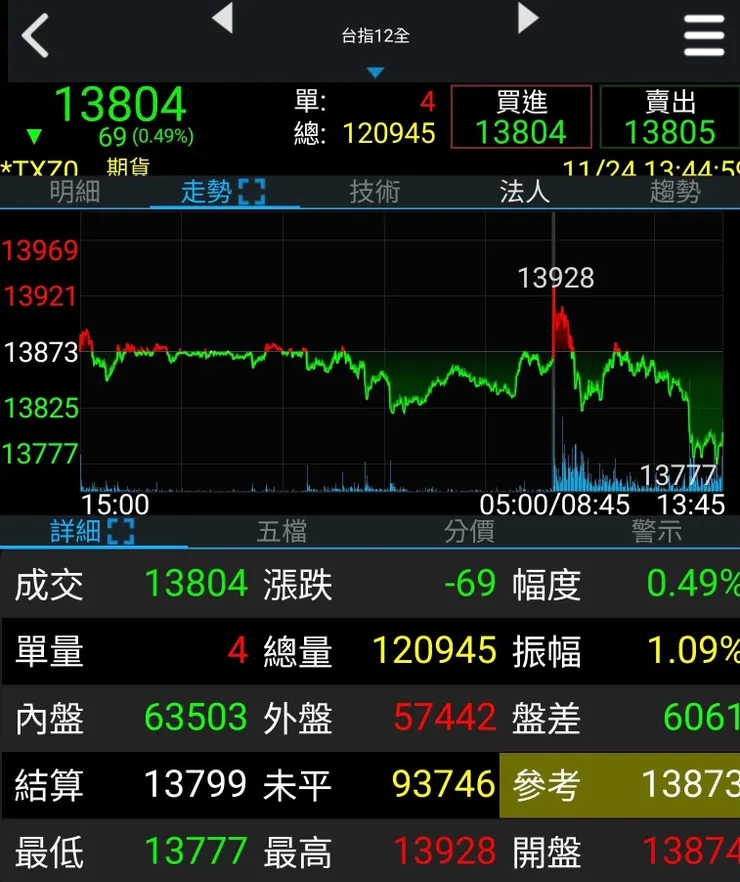Go back using the top-left arrow
The image size is (740, 882).
(x=36, y=37)
